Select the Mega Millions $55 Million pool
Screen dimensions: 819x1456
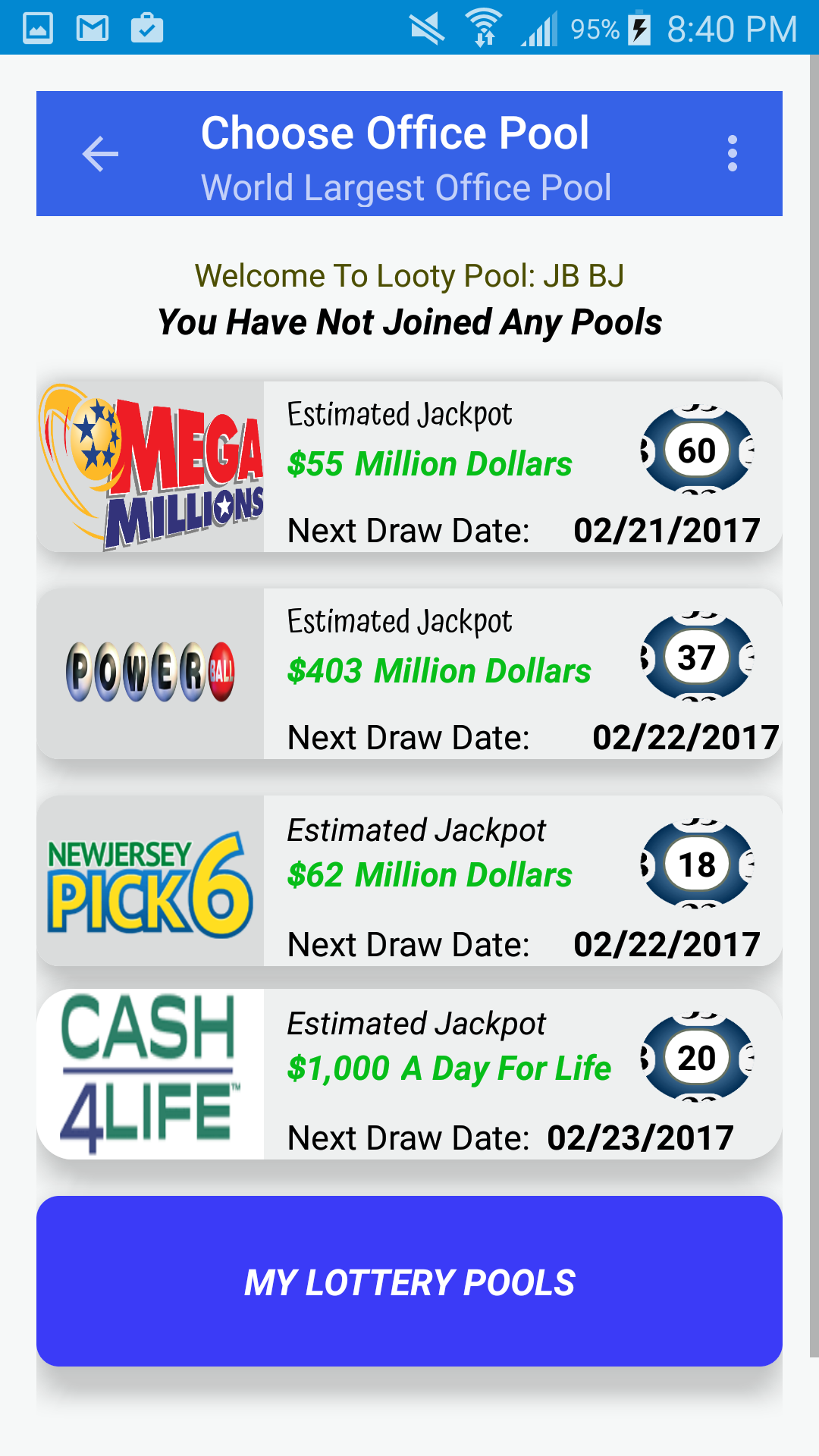409,466
